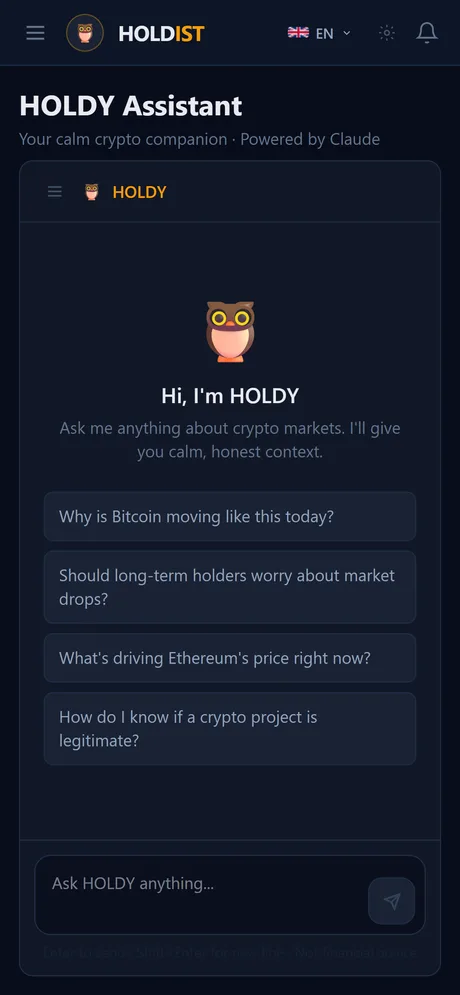Viewport: 460px width, 995px height.
Task: Toggle the light theme sun icon
Action: click(x=386, y=33)
